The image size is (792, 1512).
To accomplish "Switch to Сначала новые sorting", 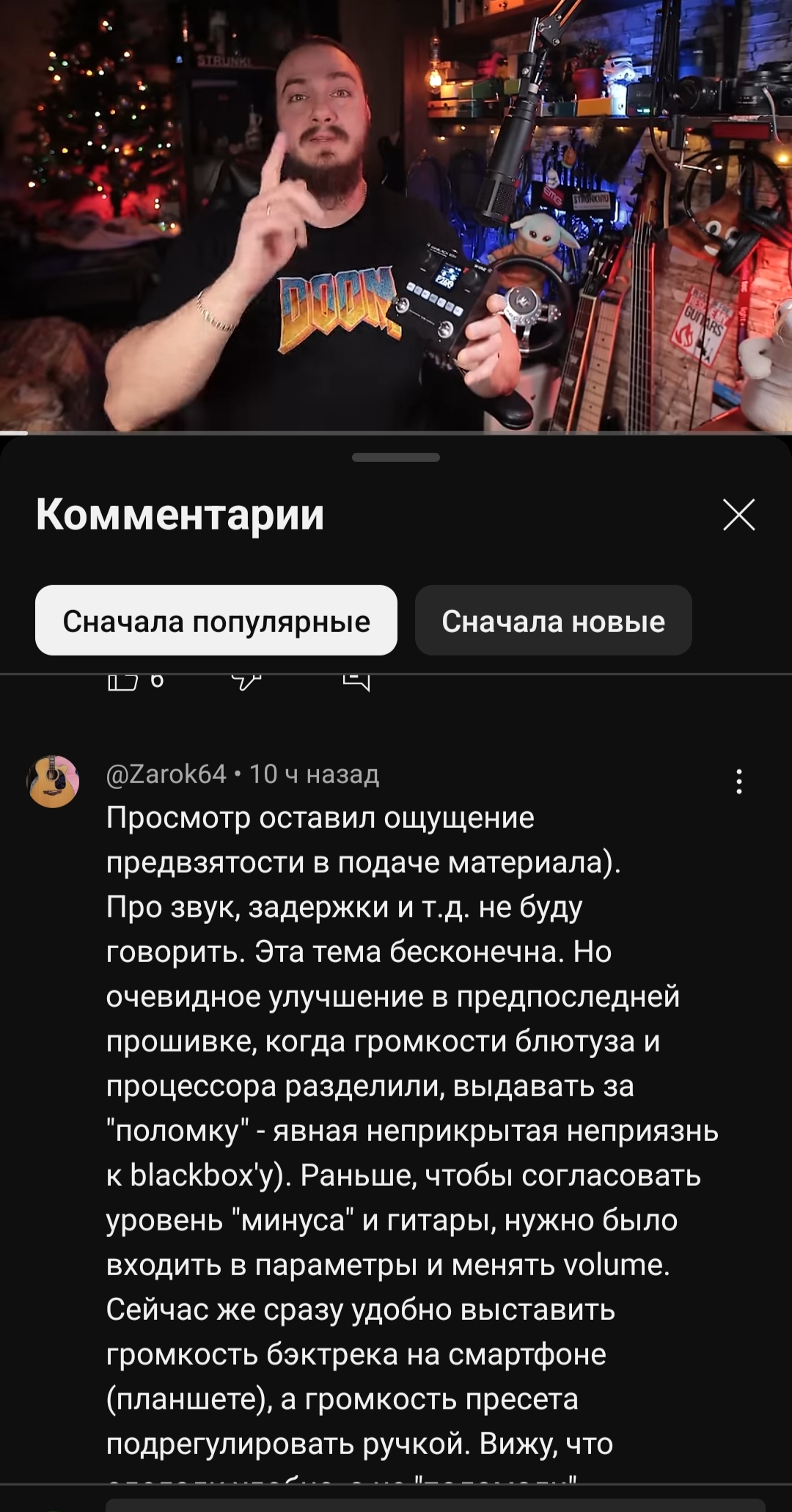I will tap(553, 620).
